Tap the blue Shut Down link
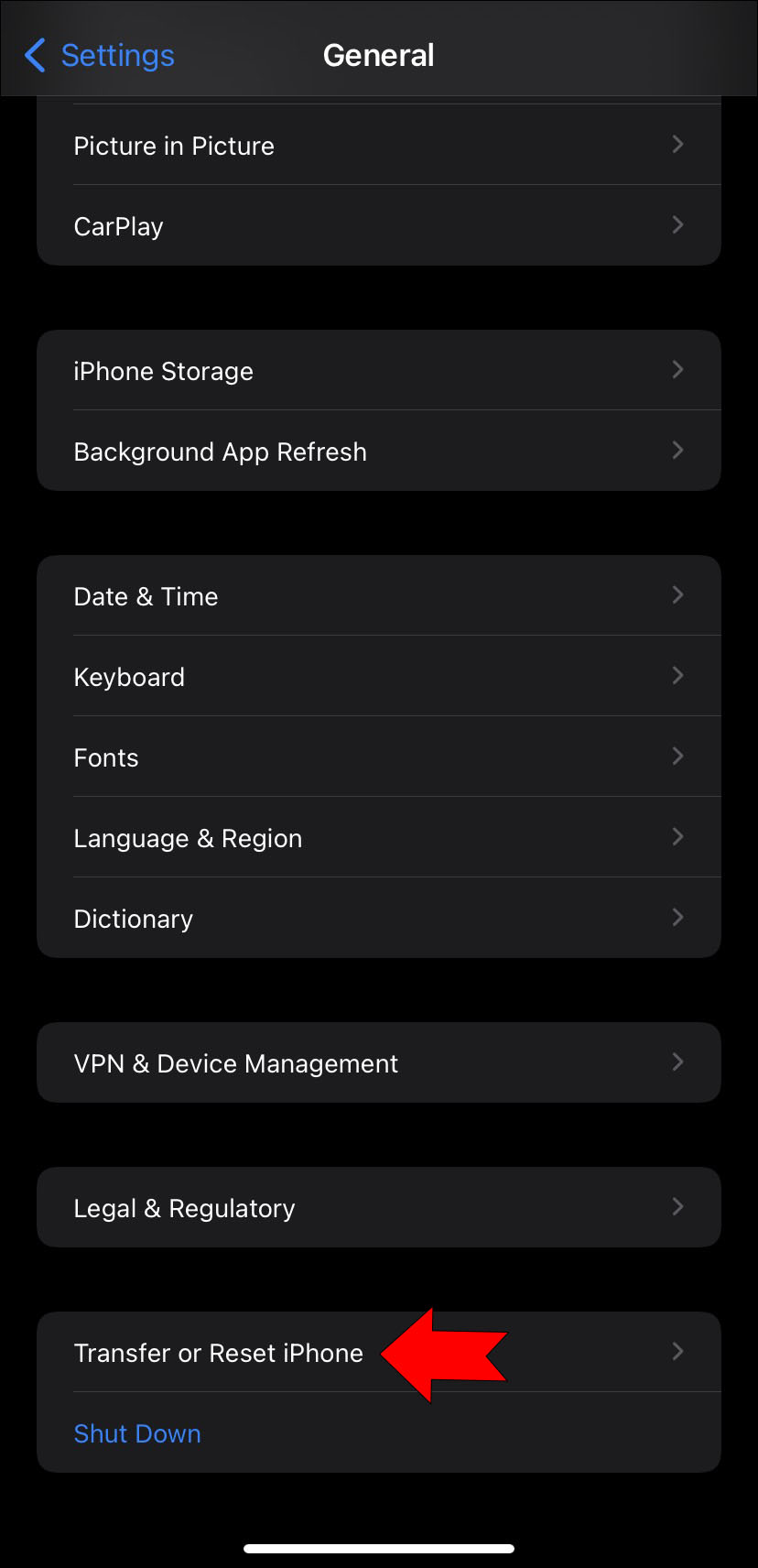 coord(137,1433)
